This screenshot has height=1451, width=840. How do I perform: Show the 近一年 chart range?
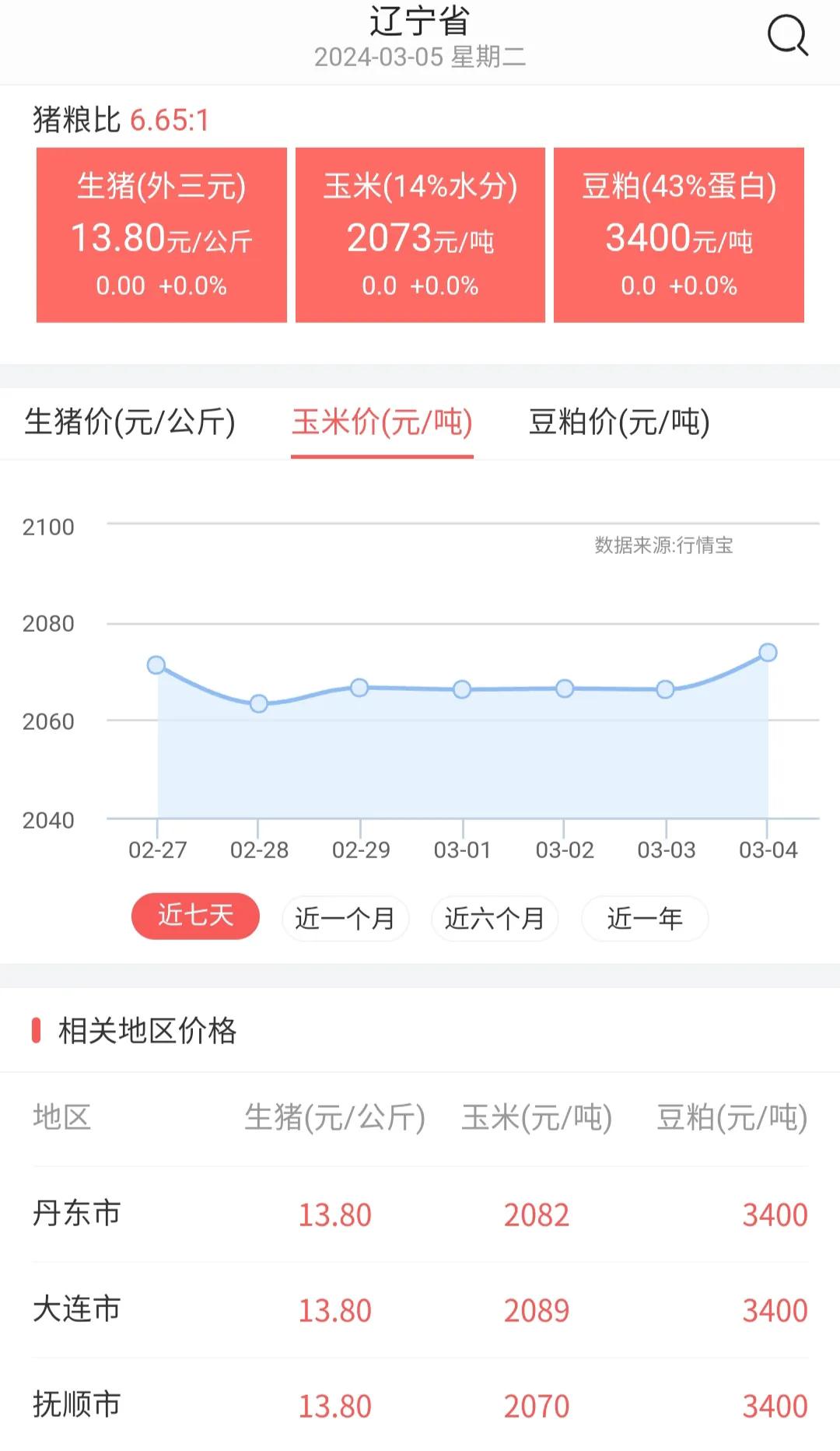(645, 919)
